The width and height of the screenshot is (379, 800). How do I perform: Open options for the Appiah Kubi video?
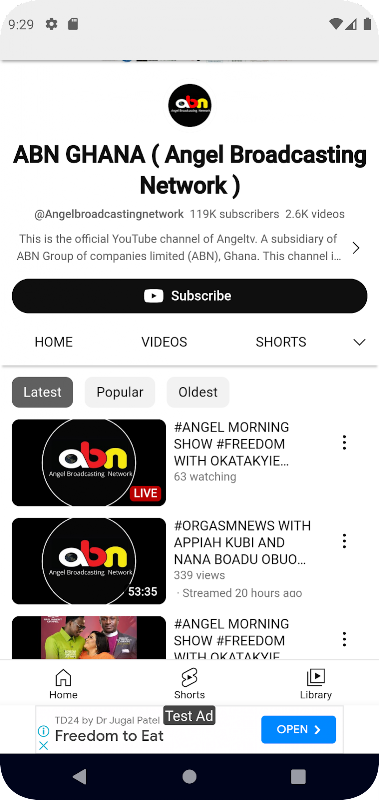344,541
